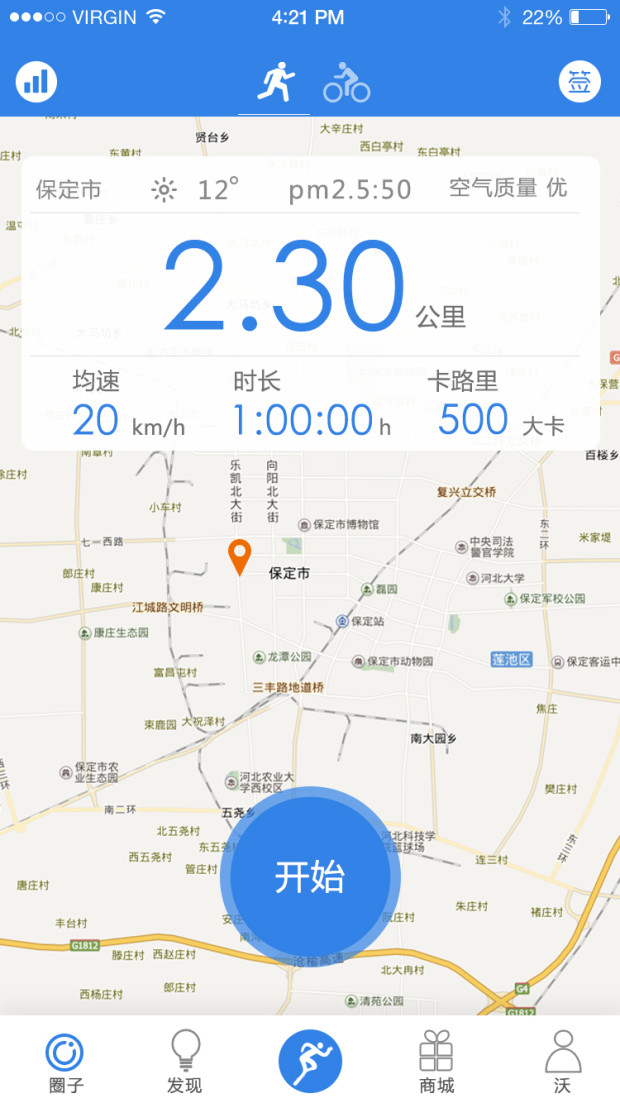Switch to cycling mode

pos(346,82)
